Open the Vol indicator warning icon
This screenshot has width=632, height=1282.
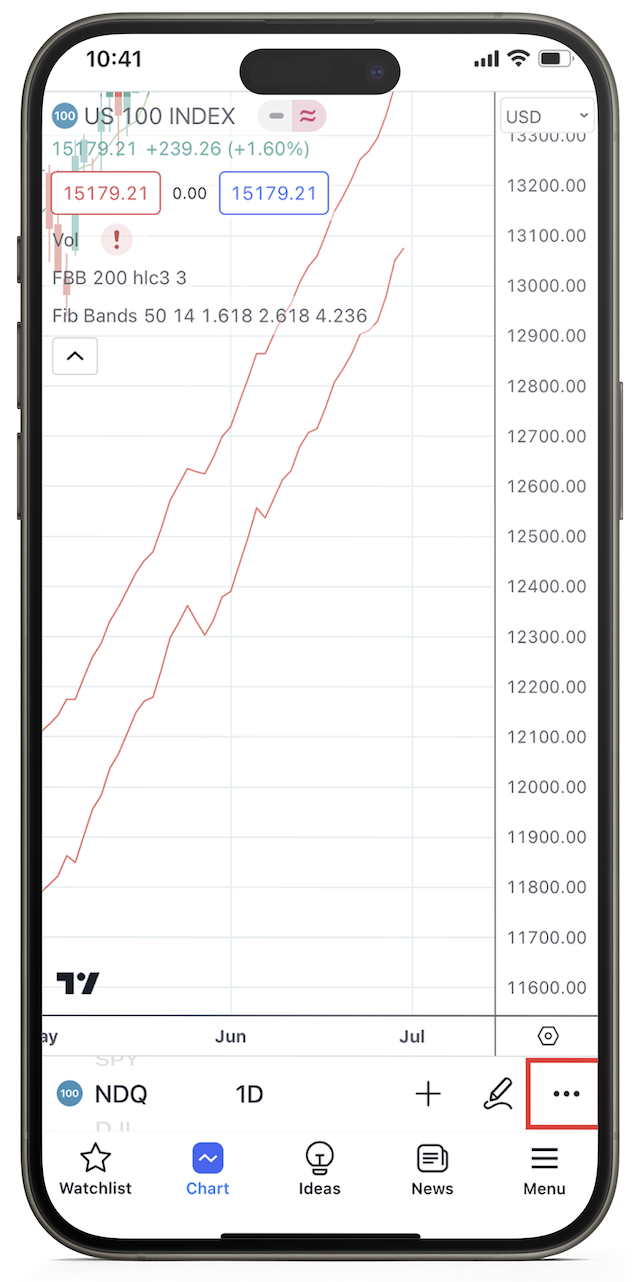(117, 239)
